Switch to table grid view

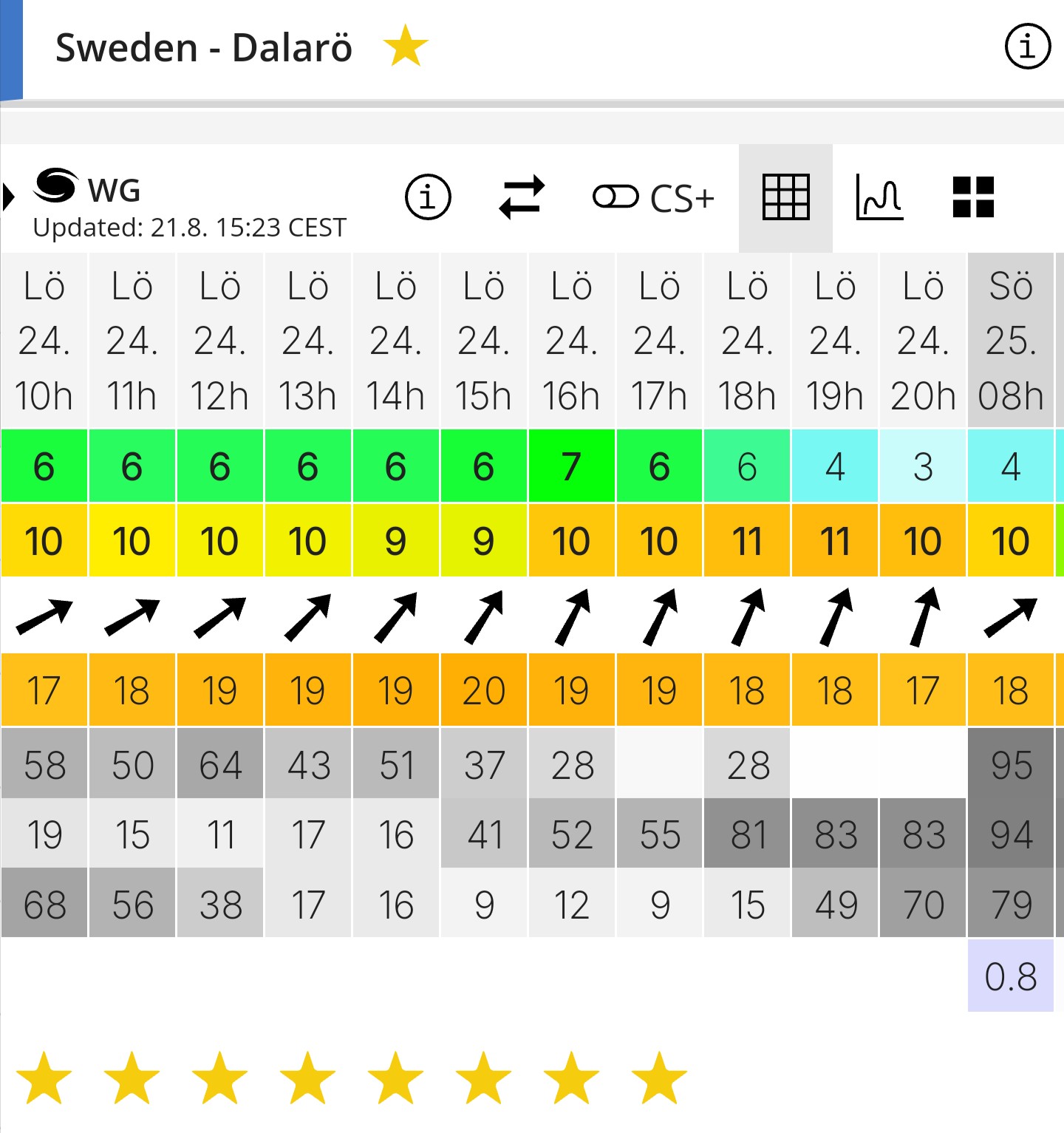click(x=785, y=197)
